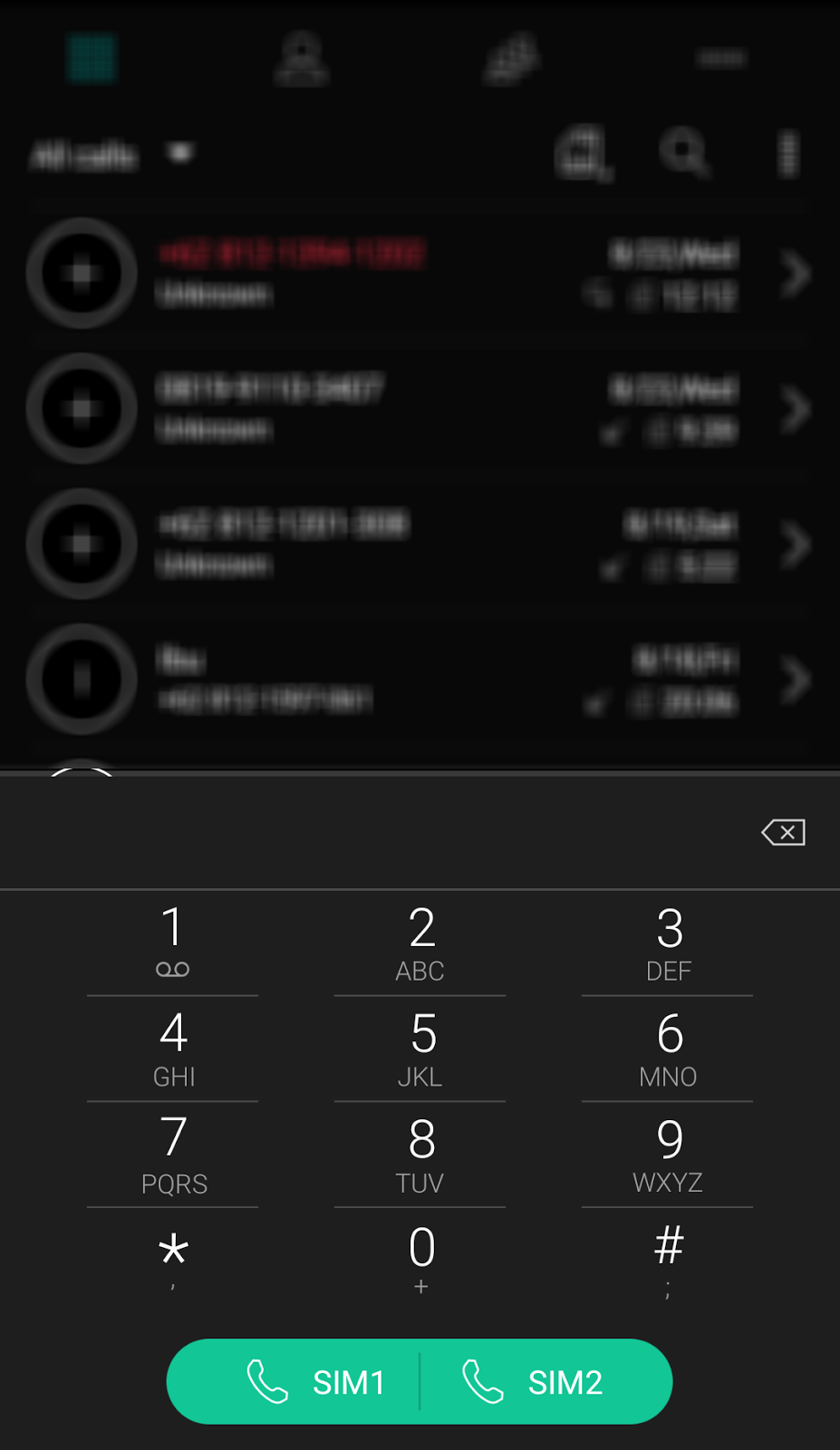Insert the hash symbol
This screenshot has height=1450, width=840.
click(668, 1260)
